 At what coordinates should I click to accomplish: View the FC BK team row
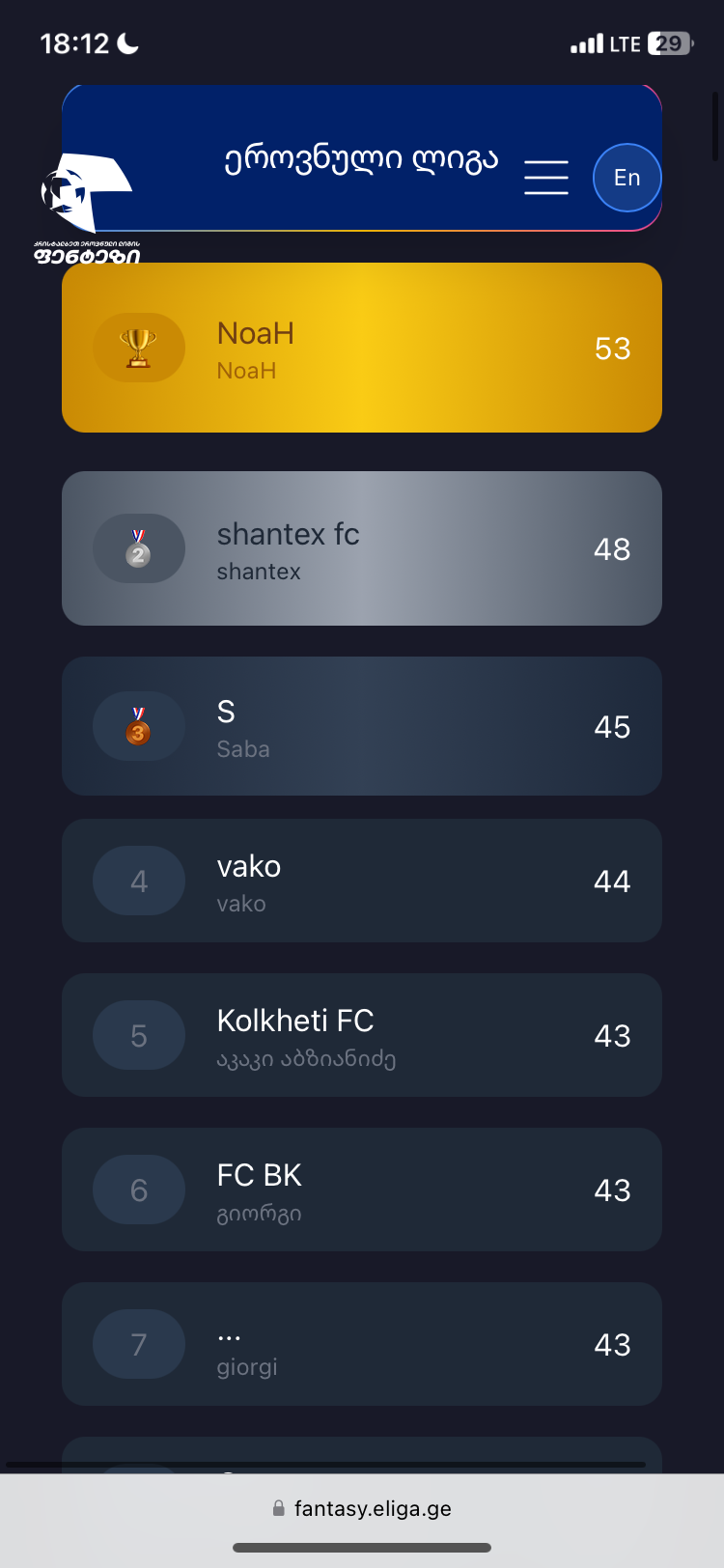pos(361,1190)
